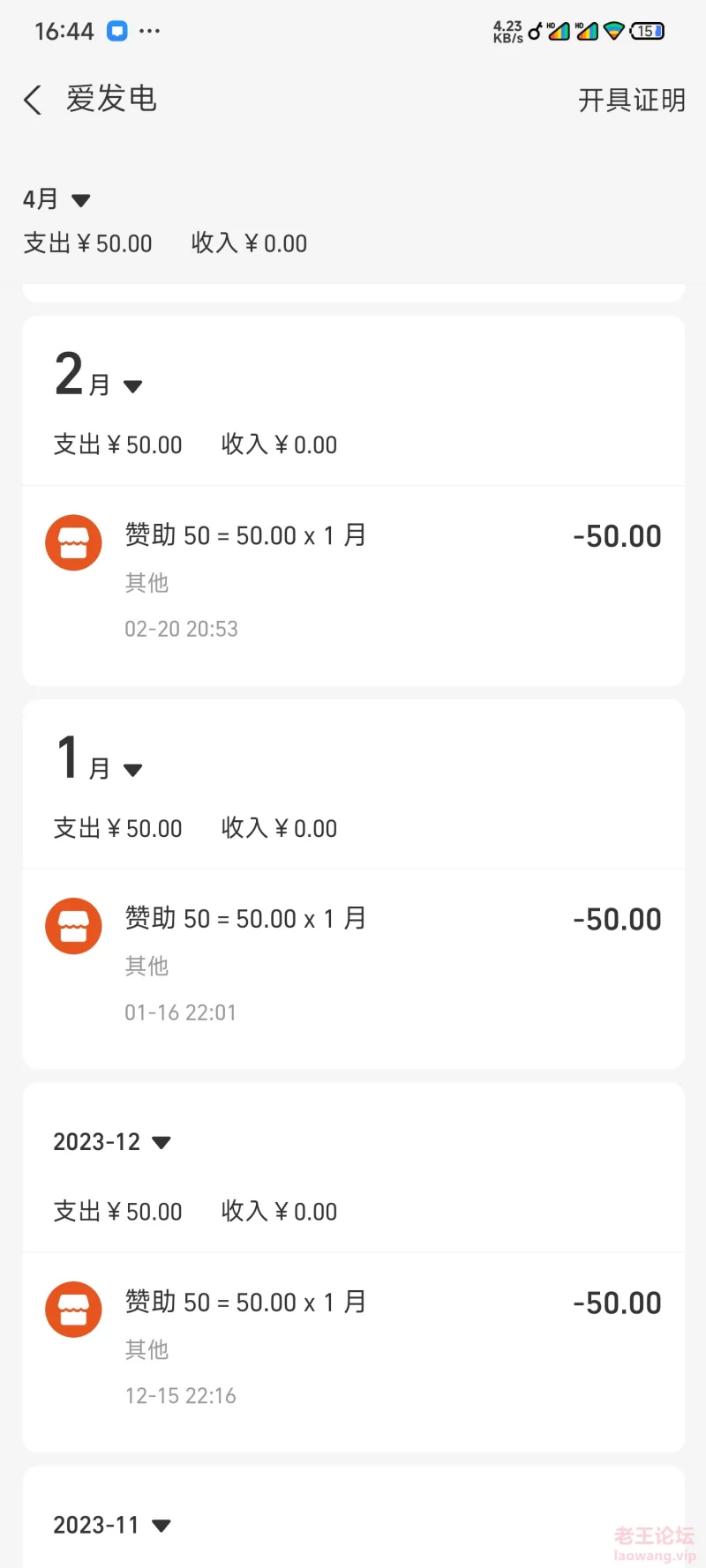Image resolution: width=706 pixels, height=1568 pixels.
Task: Open the 4月 month dropdown at the top
Action: pos(56,199)
